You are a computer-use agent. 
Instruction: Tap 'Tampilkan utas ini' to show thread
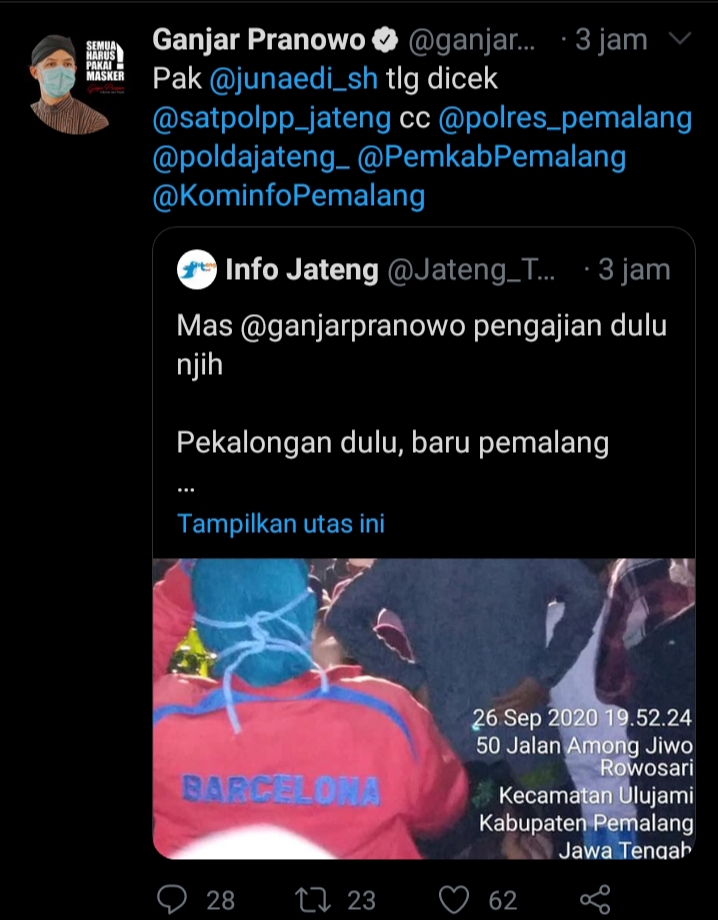pyautogui.click(x=280, y=523)
